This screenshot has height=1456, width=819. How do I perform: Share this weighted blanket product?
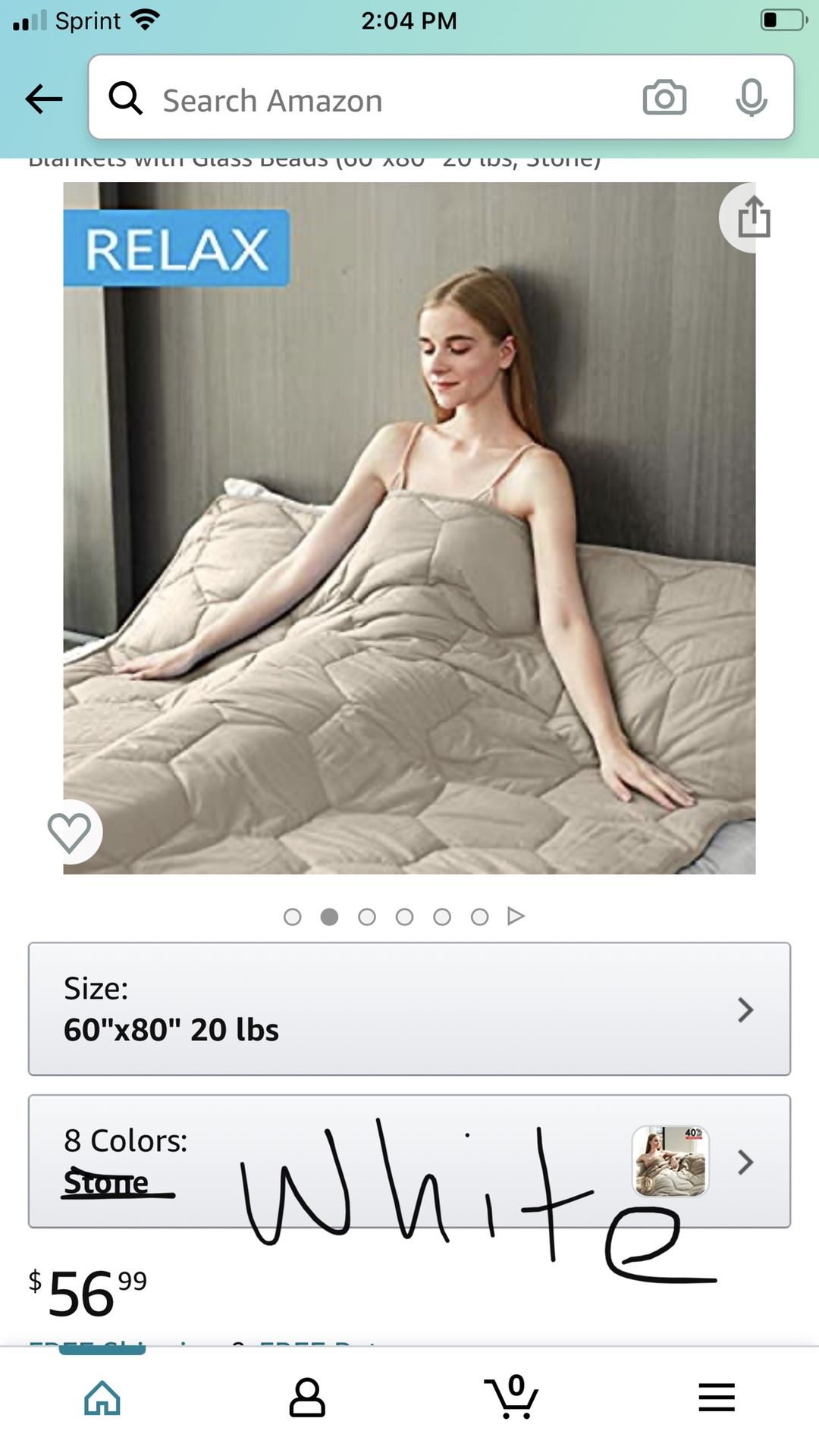point(753,218)
